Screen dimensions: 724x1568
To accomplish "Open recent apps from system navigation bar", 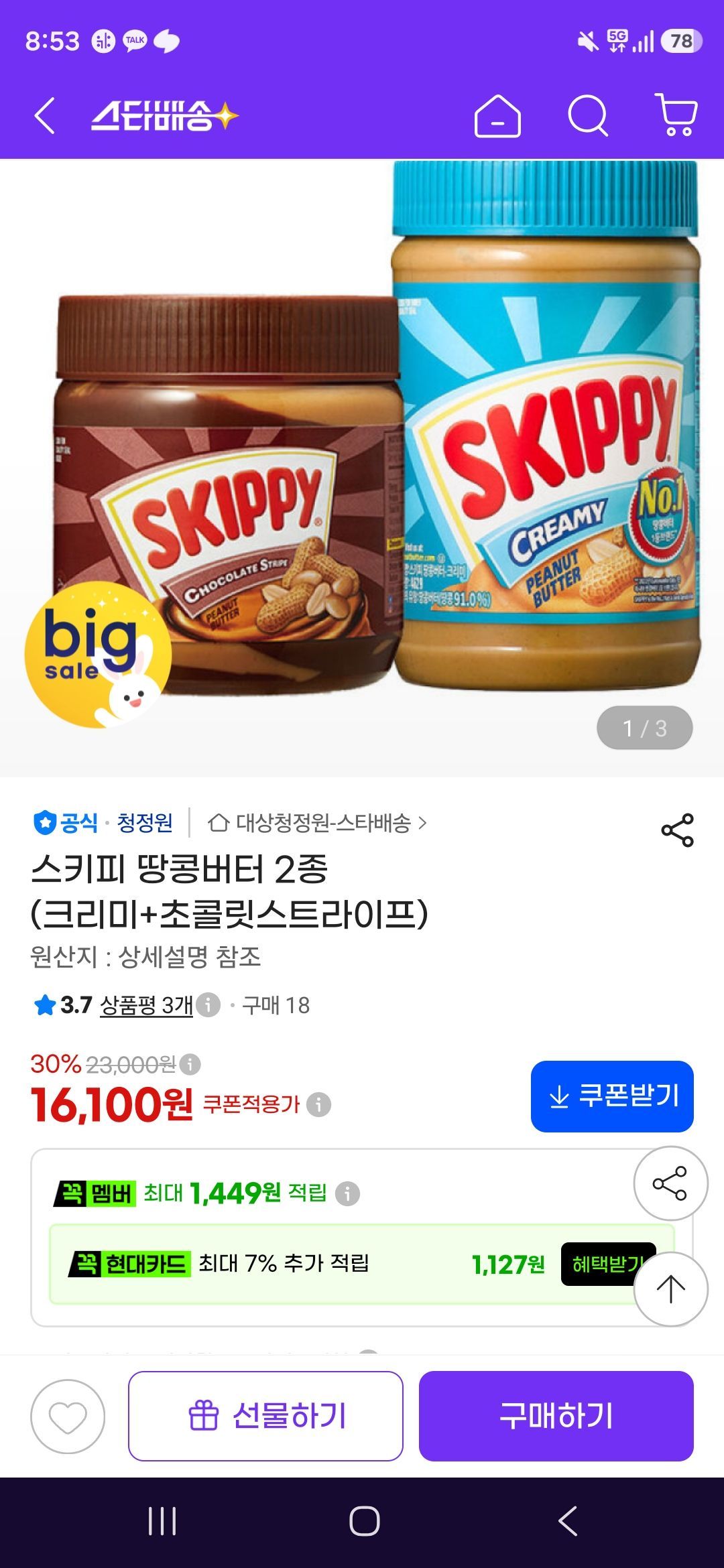I will (x=162, y=1521).
